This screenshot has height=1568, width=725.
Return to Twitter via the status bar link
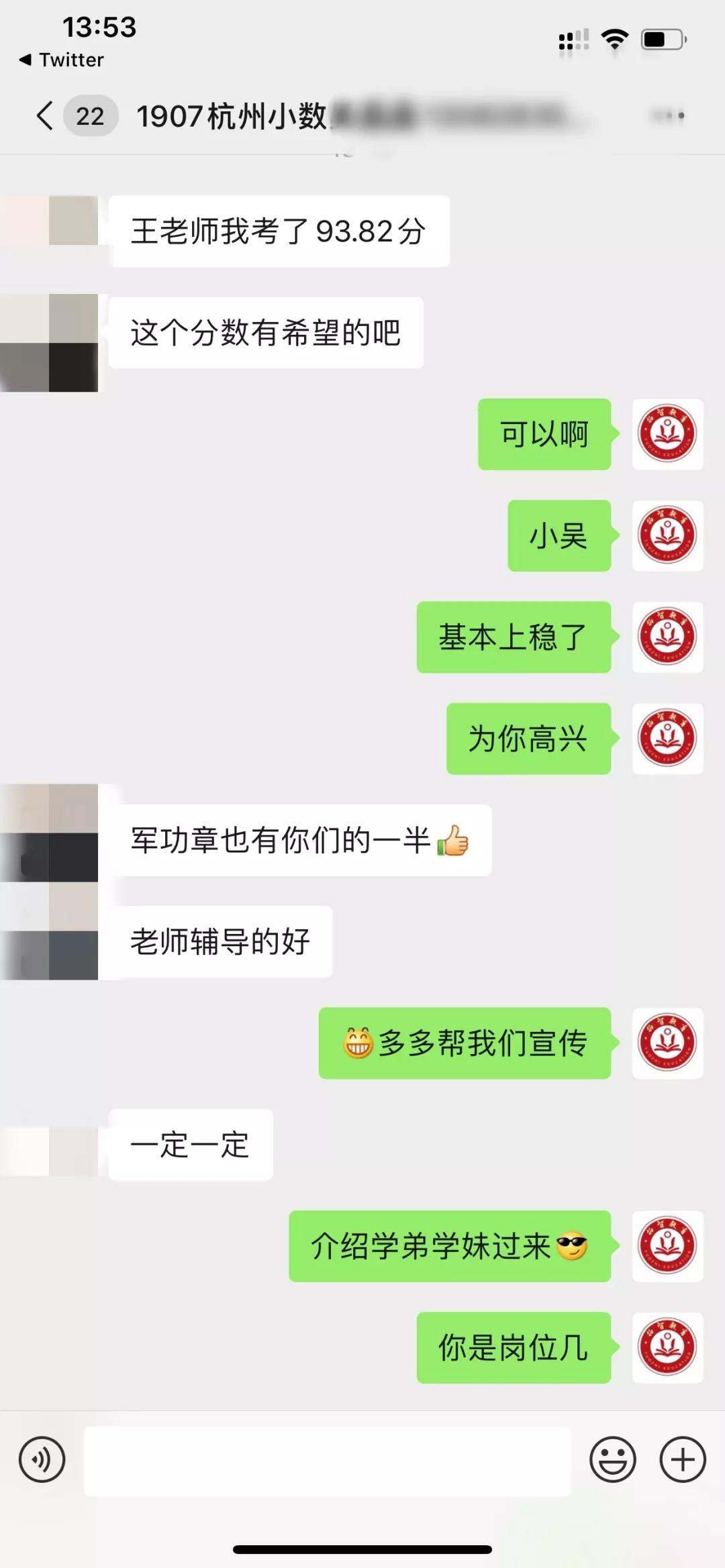click(x=62, y=60)
